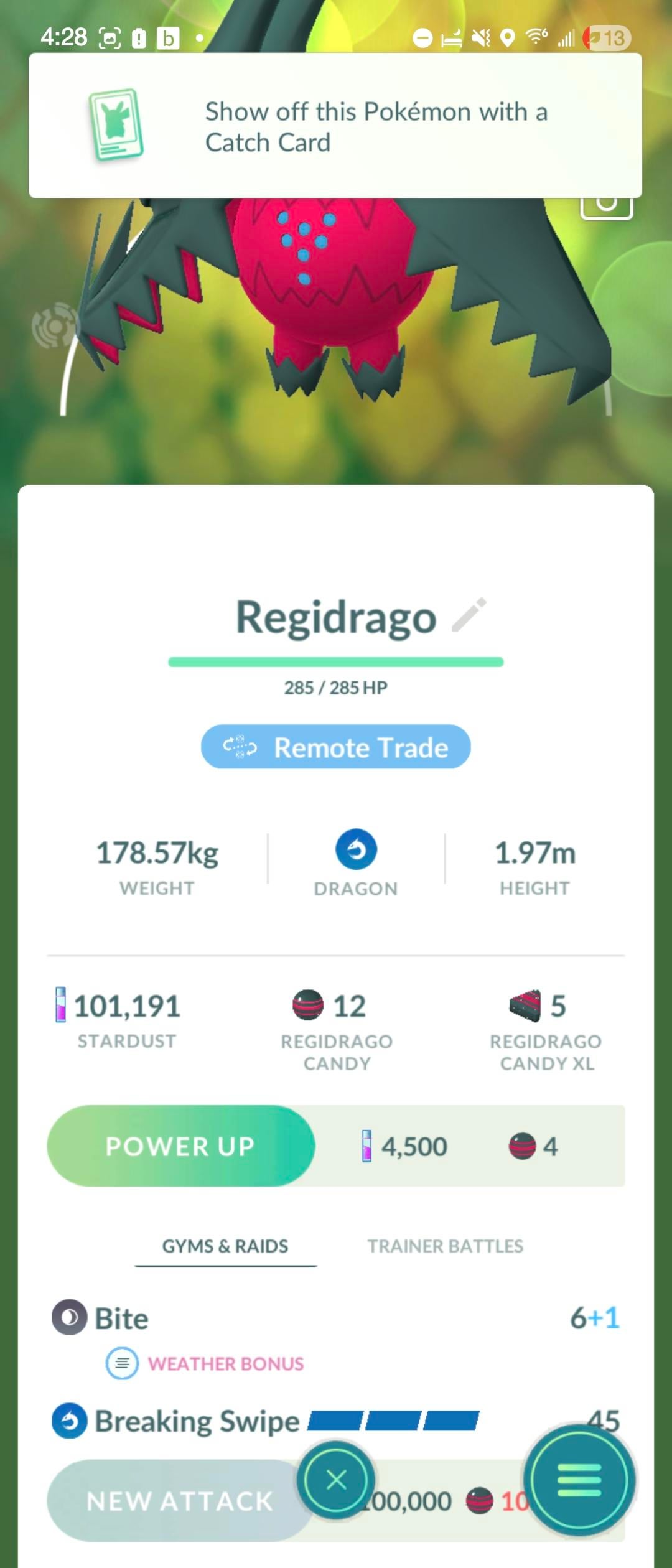Open the round green menu button
Viewport: 672px width, 1568px height.
[x=579, y=1480]
